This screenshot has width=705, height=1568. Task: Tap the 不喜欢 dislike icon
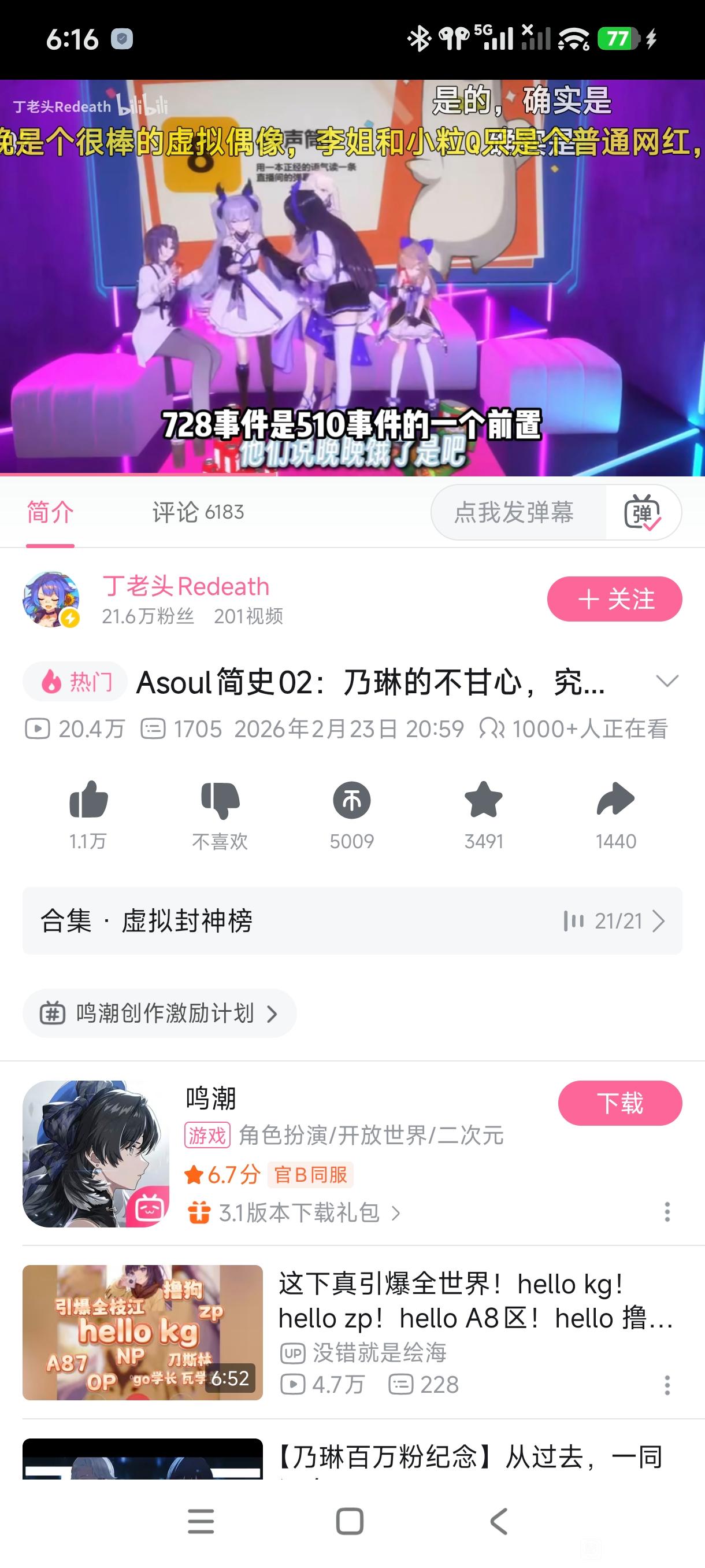220,800
